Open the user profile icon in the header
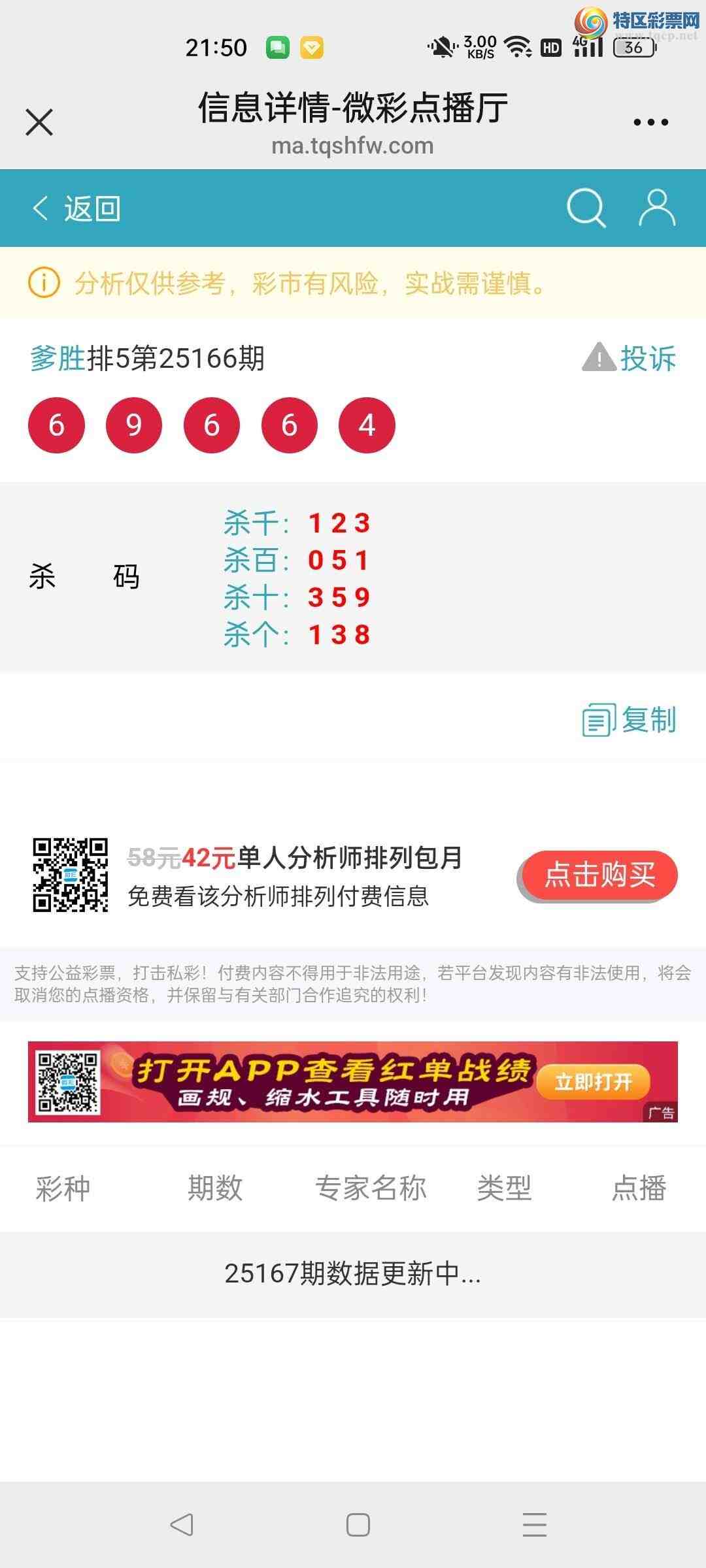The image size is (706, 1568). coord(656,208)
